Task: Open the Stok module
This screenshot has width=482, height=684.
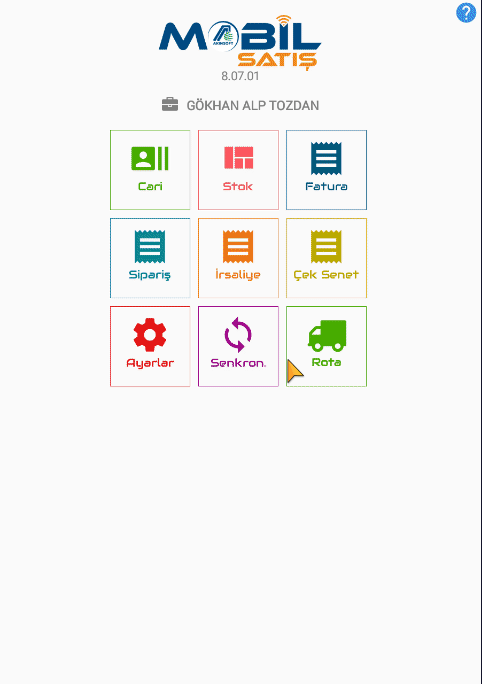Action: [x=238, y=170]
